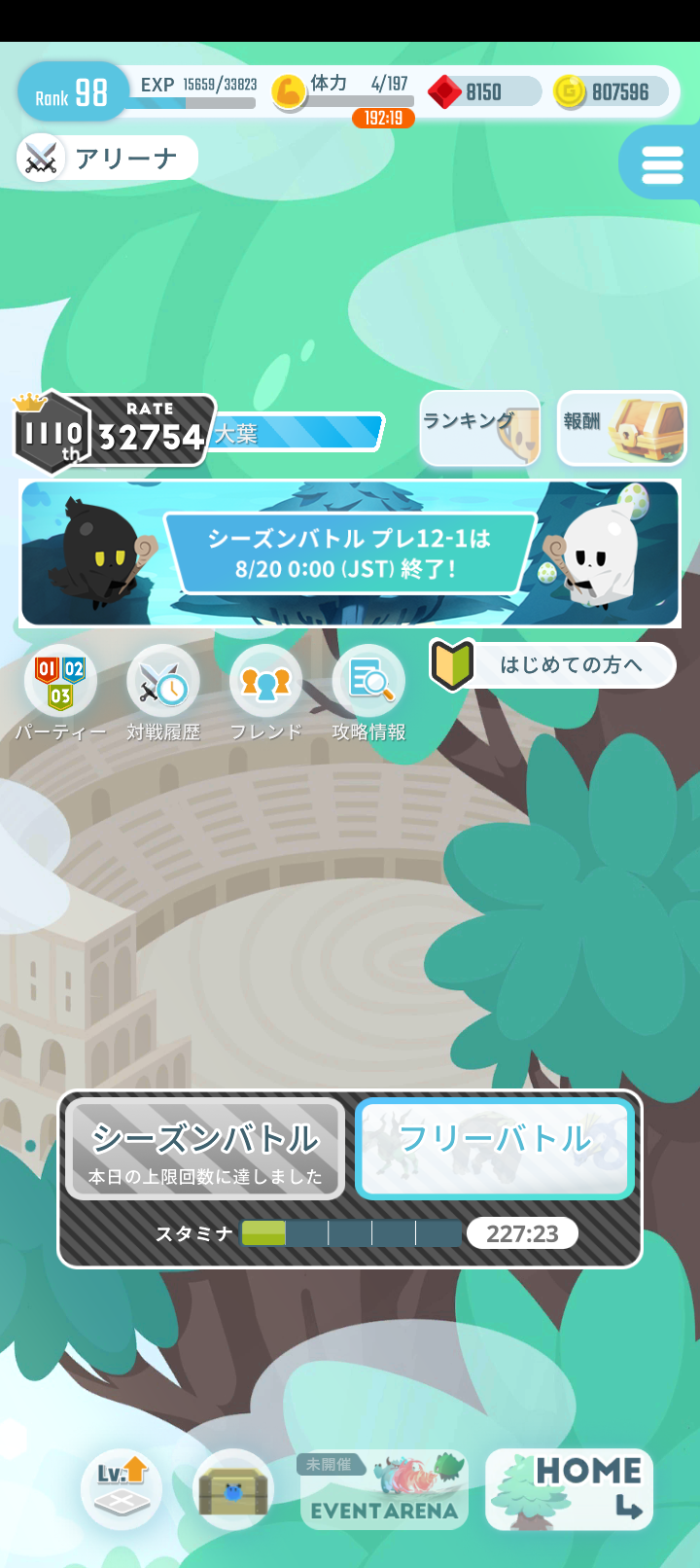Open the treasure chest rewards icon at bottom
This screenshot has width=700, height=1568.
(x=230, y=1489)
